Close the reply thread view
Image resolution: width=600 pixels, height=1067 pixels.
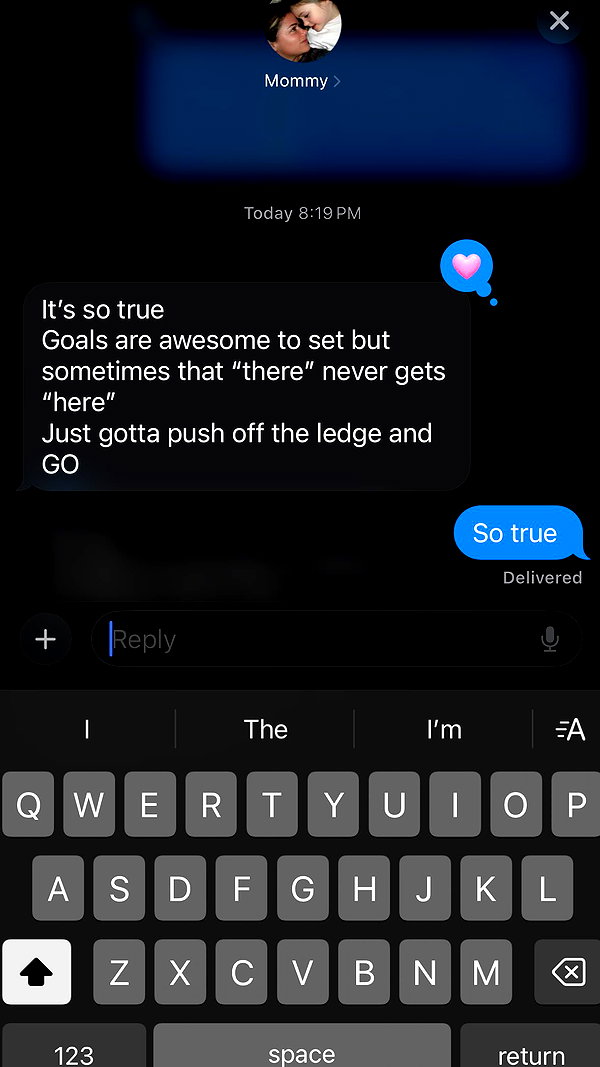point(559,21)
